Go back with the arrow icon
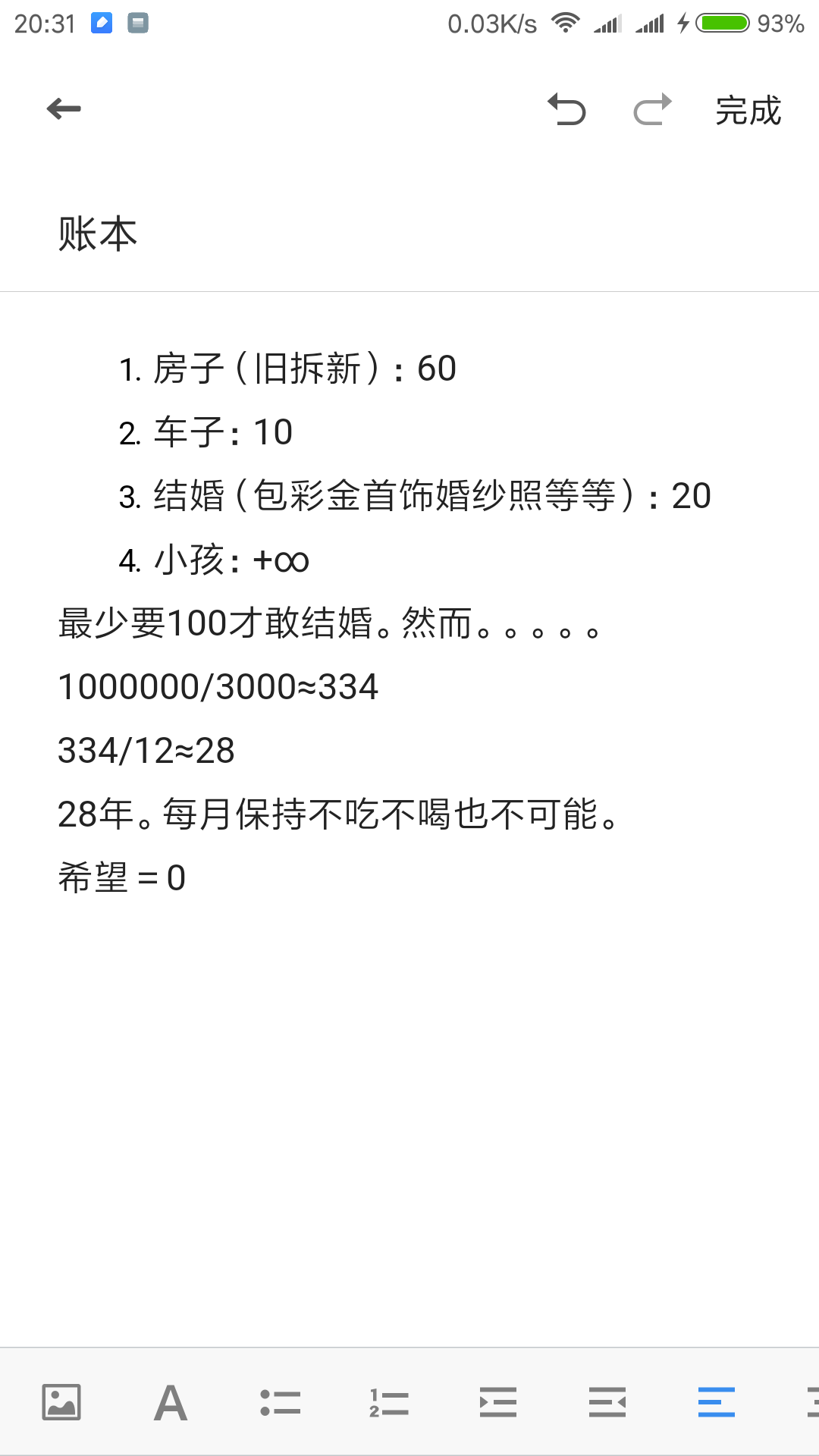The width and height of the screenshot is (819, 1456). [64, 109]
